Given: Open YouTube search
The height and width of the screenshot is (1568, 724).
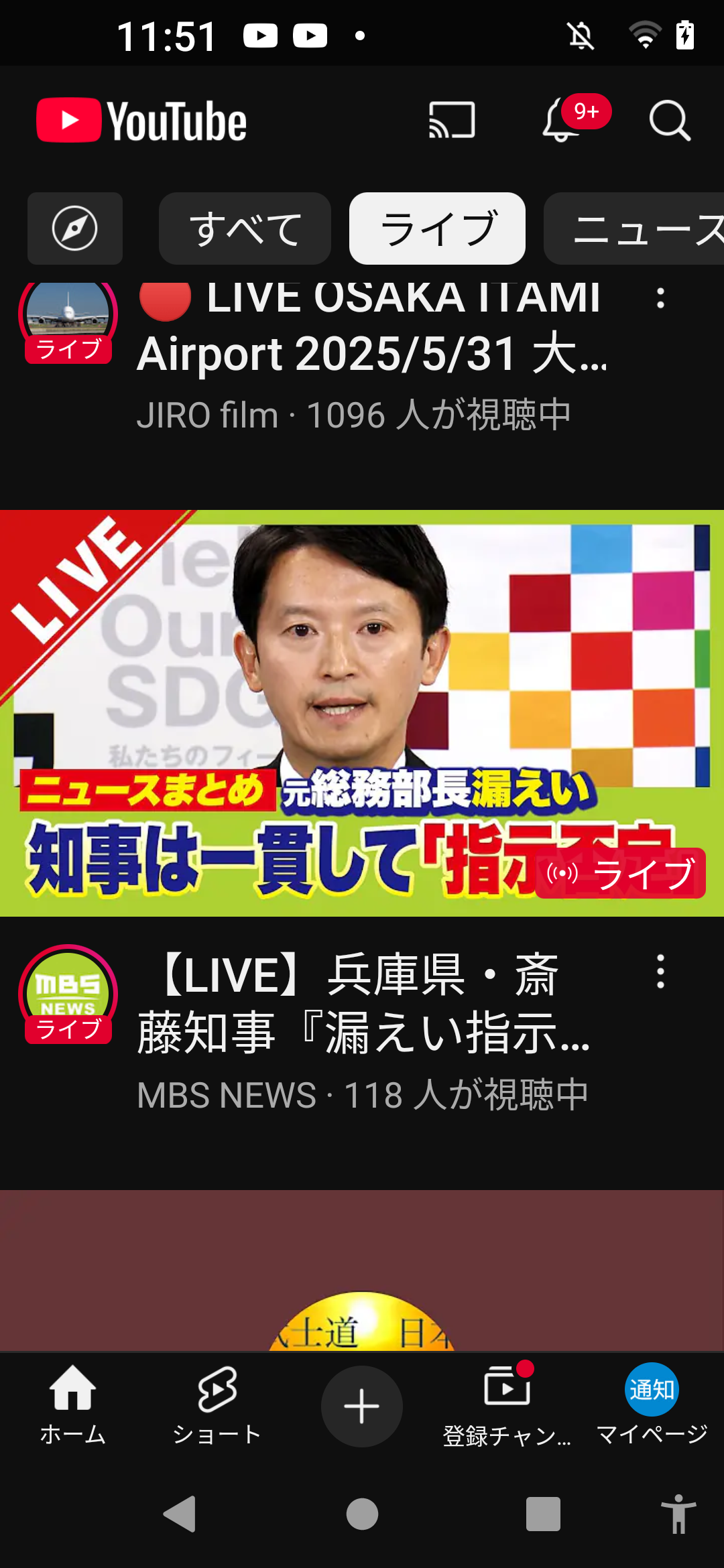Looking at the screenshot, I should pyautogui.click(x=670, y=121).
